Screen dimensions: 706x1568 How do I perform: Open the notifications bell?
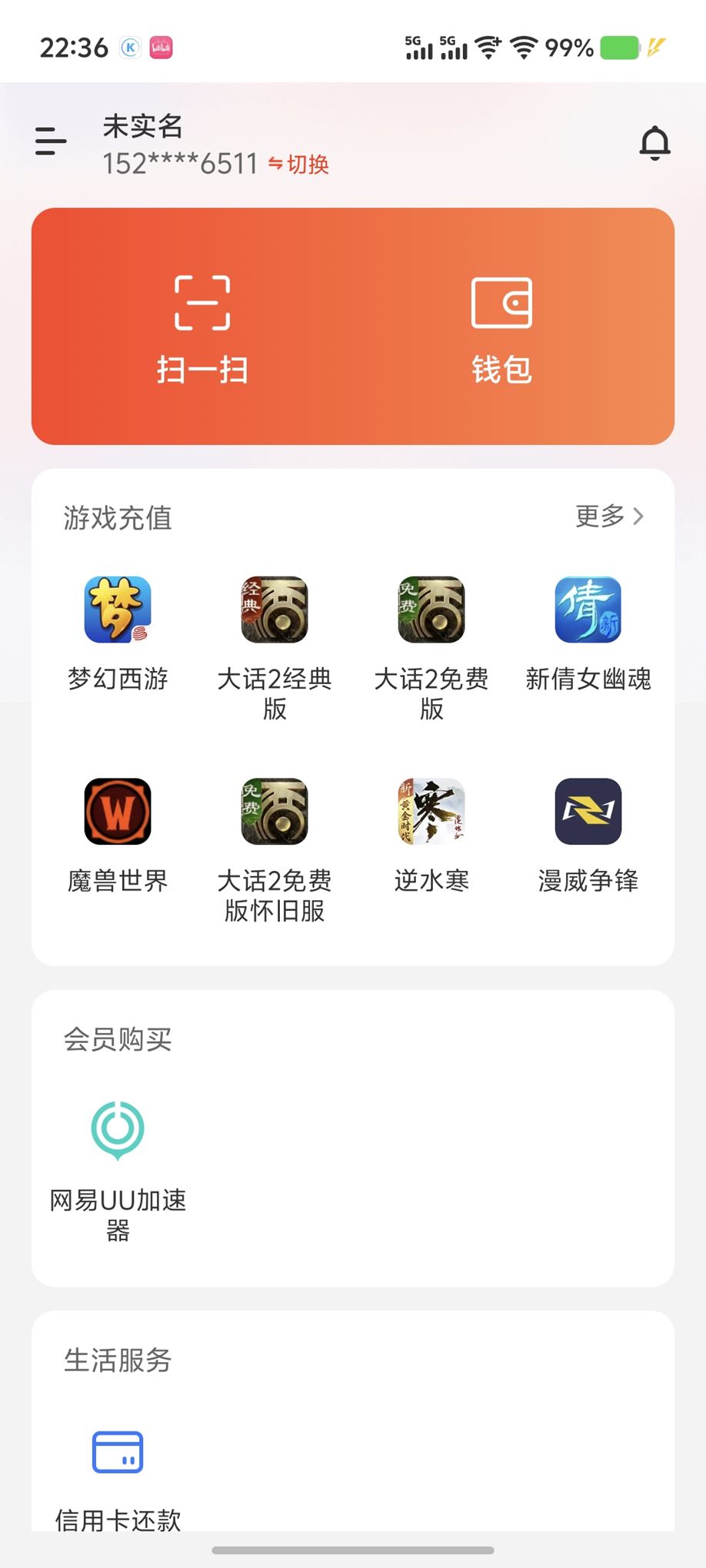pos(654,143)
